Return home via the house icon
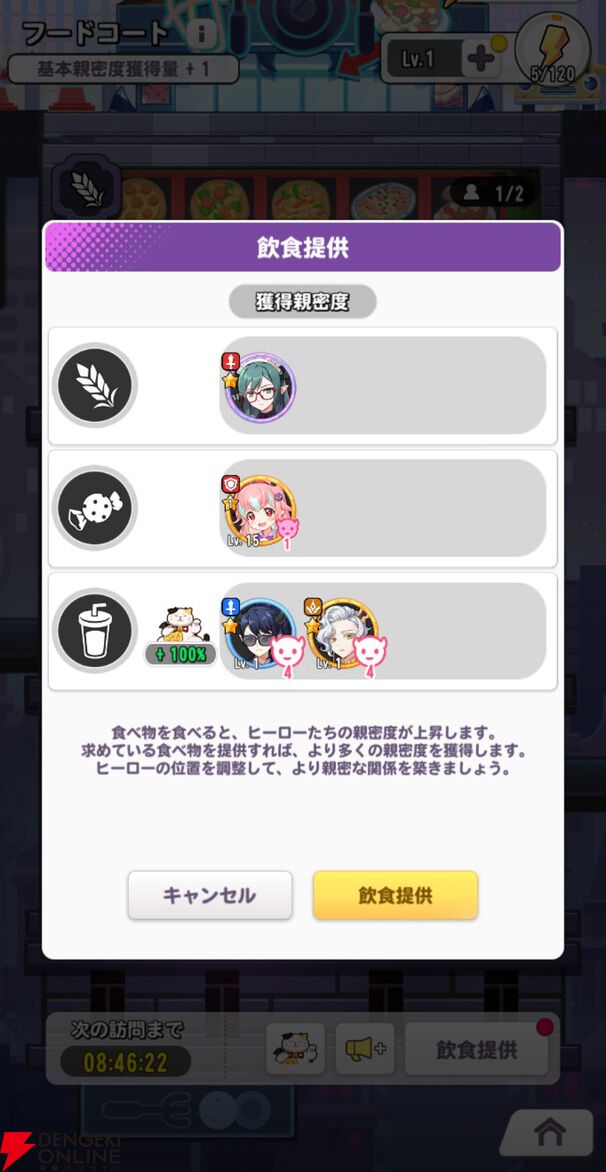 tap(549, 1133)
